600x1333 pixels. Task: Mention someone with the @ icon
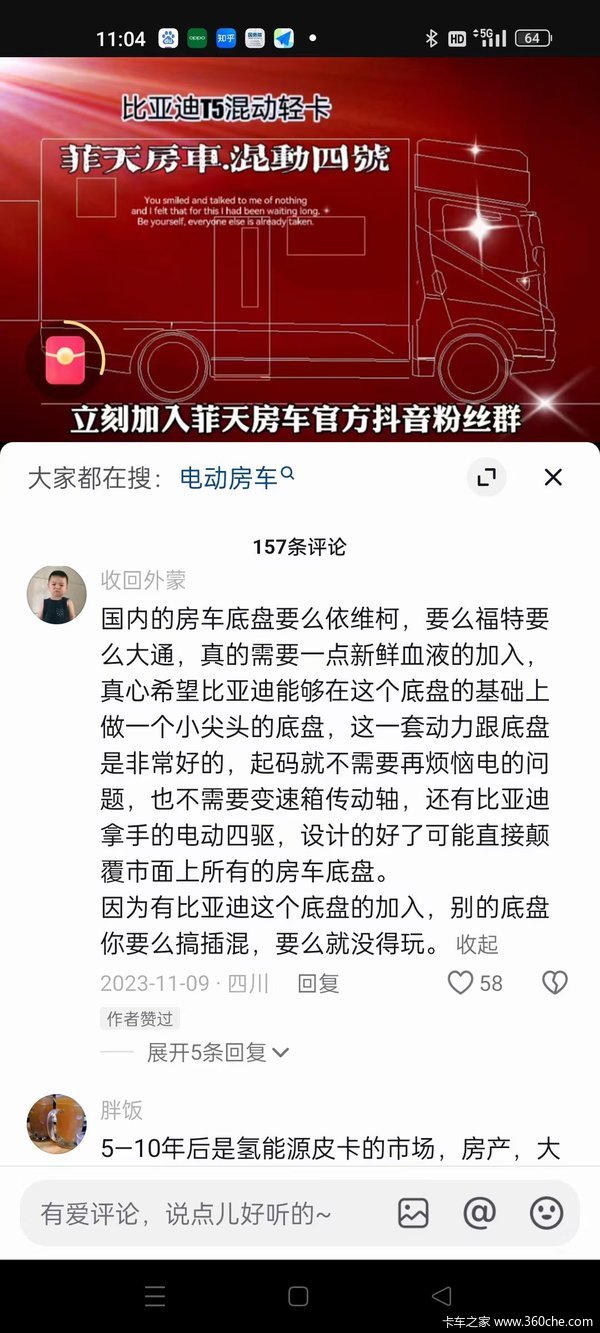point(480,1213)
